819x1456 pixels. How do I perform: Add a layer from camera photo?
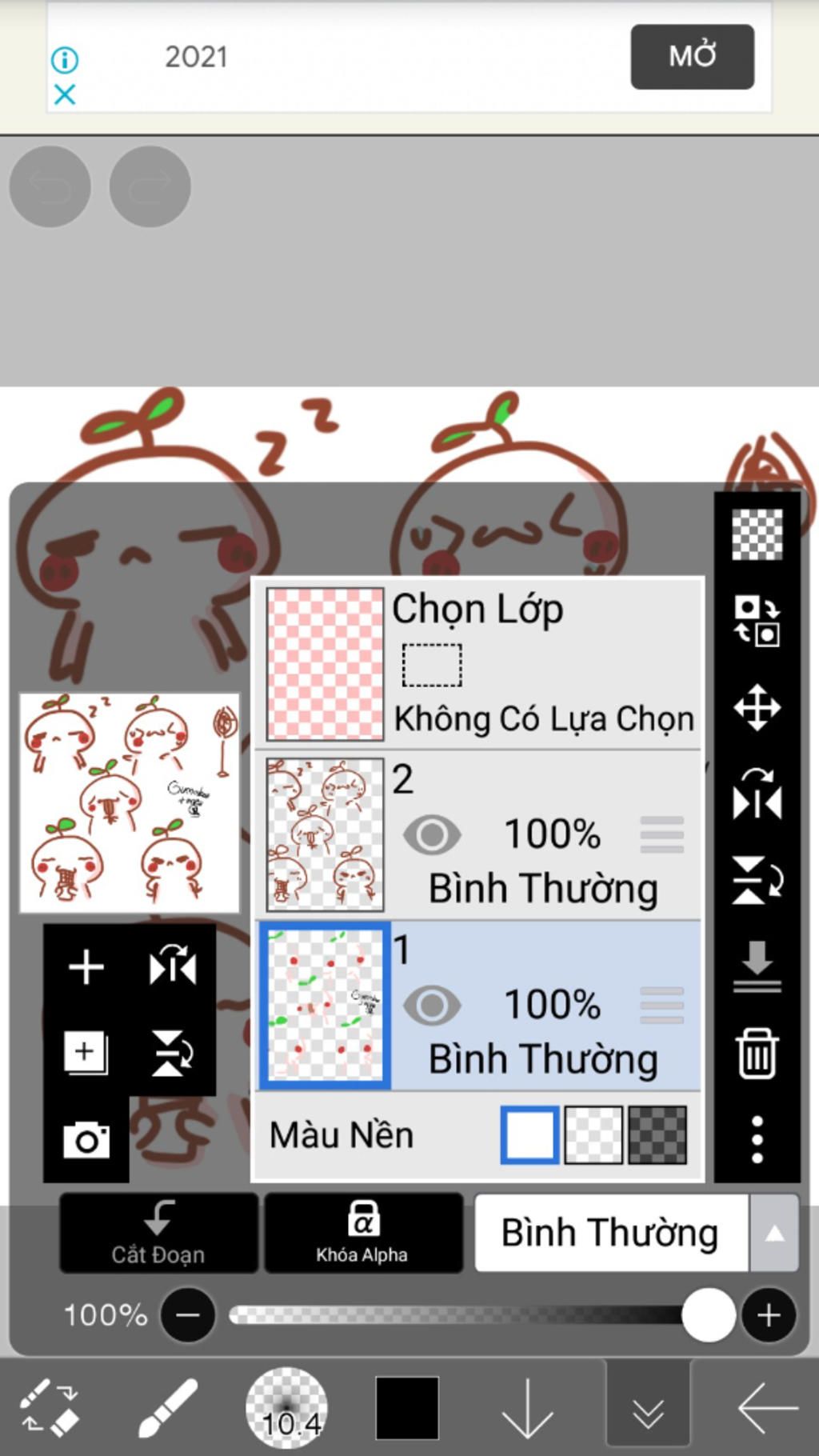click(86, 1139)
